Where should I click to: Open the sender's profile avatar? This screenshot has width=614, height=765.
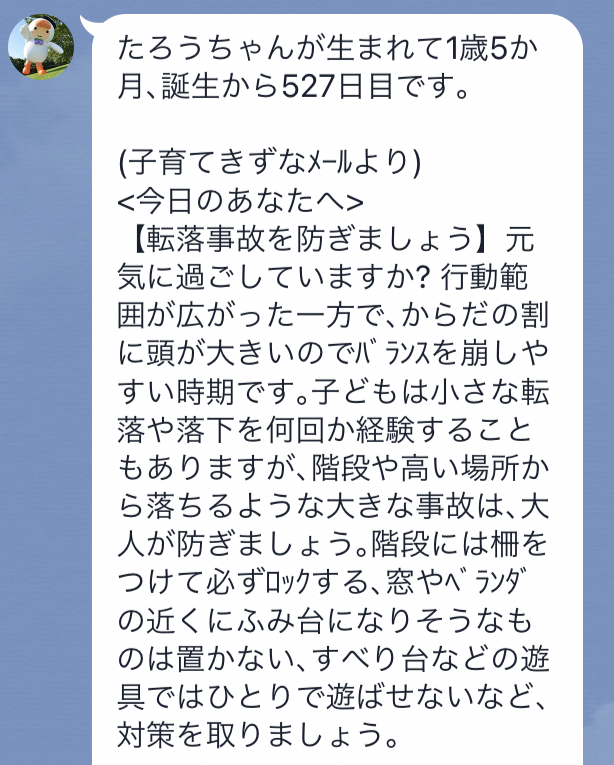tap(42, 47)
